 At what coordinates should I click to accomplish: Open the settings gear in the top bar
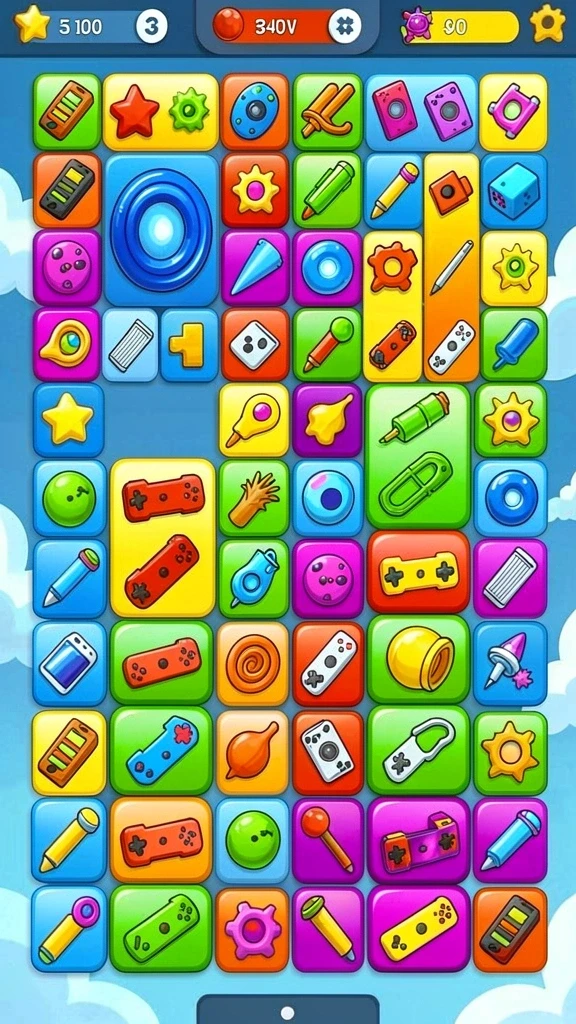point(547,24)
